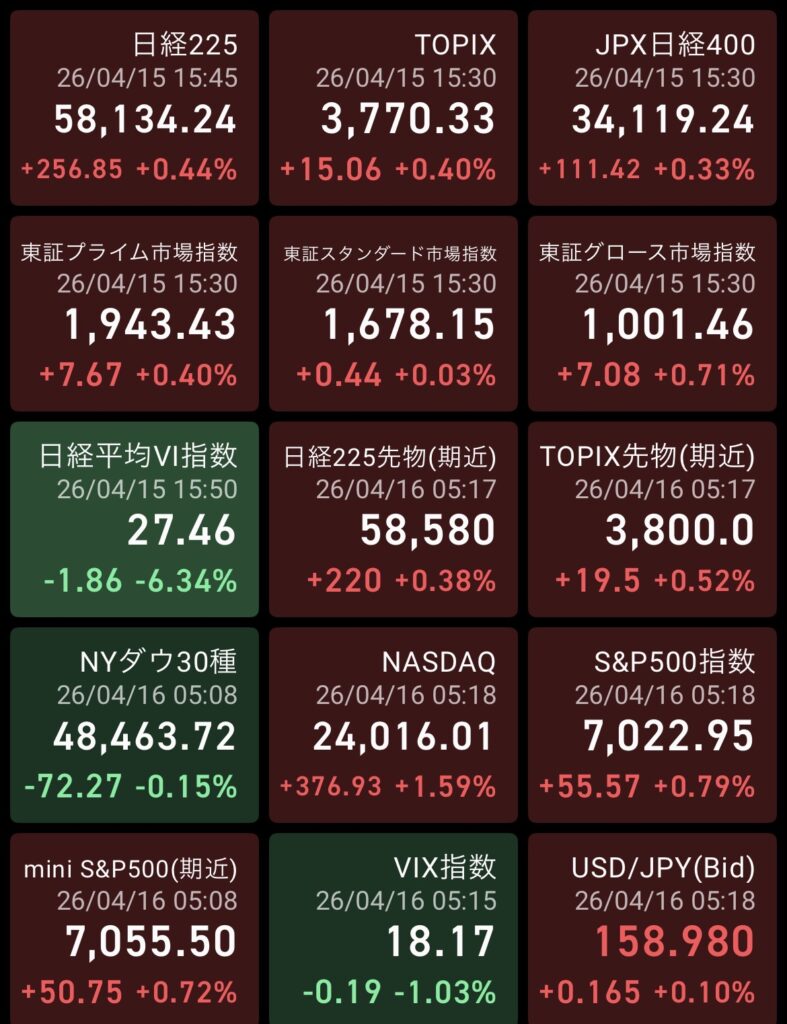Open the TOPIX index tile

click(393, 108)
